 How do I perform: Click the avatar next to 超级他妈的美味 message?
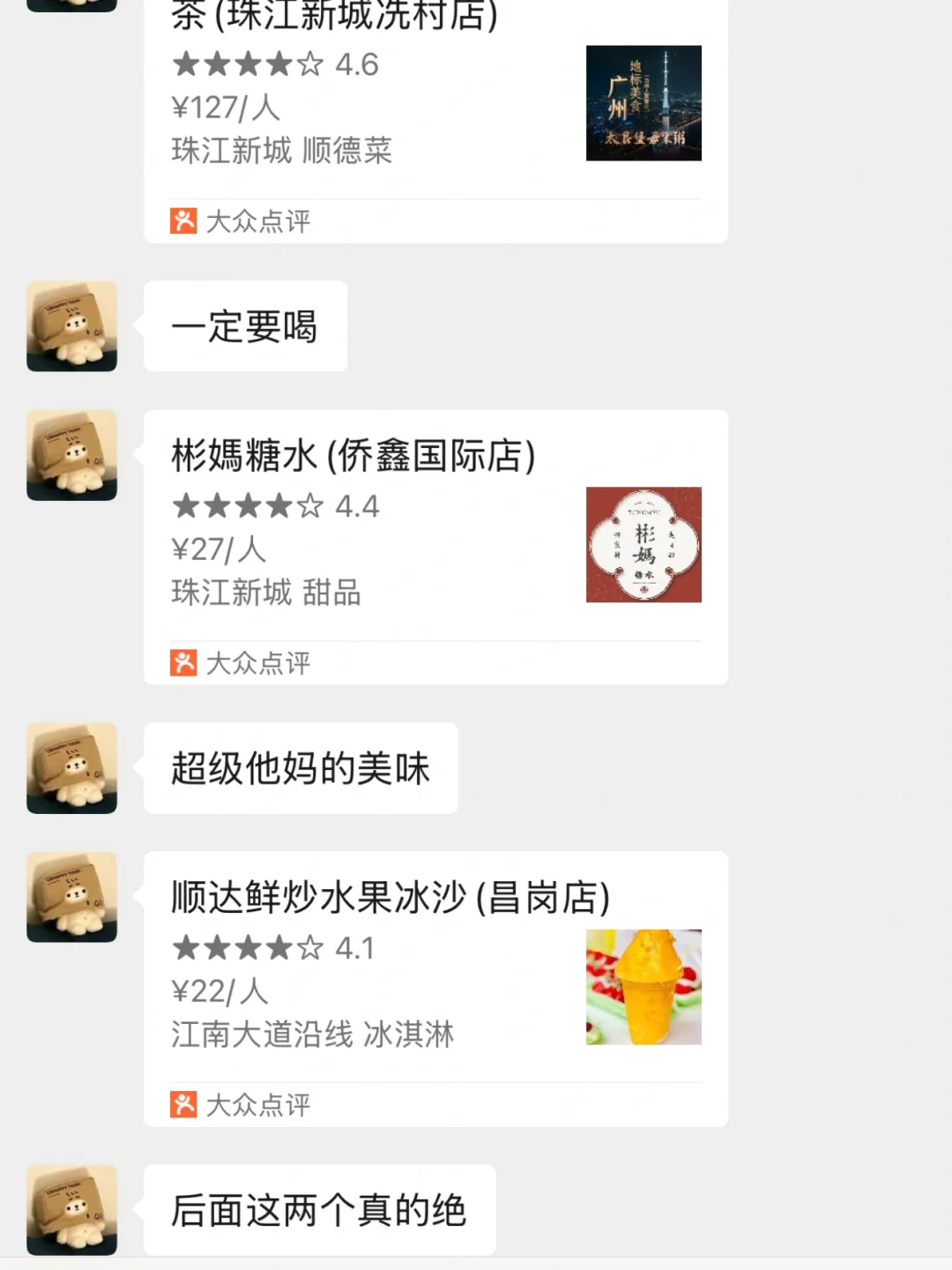tap(71, 768)
